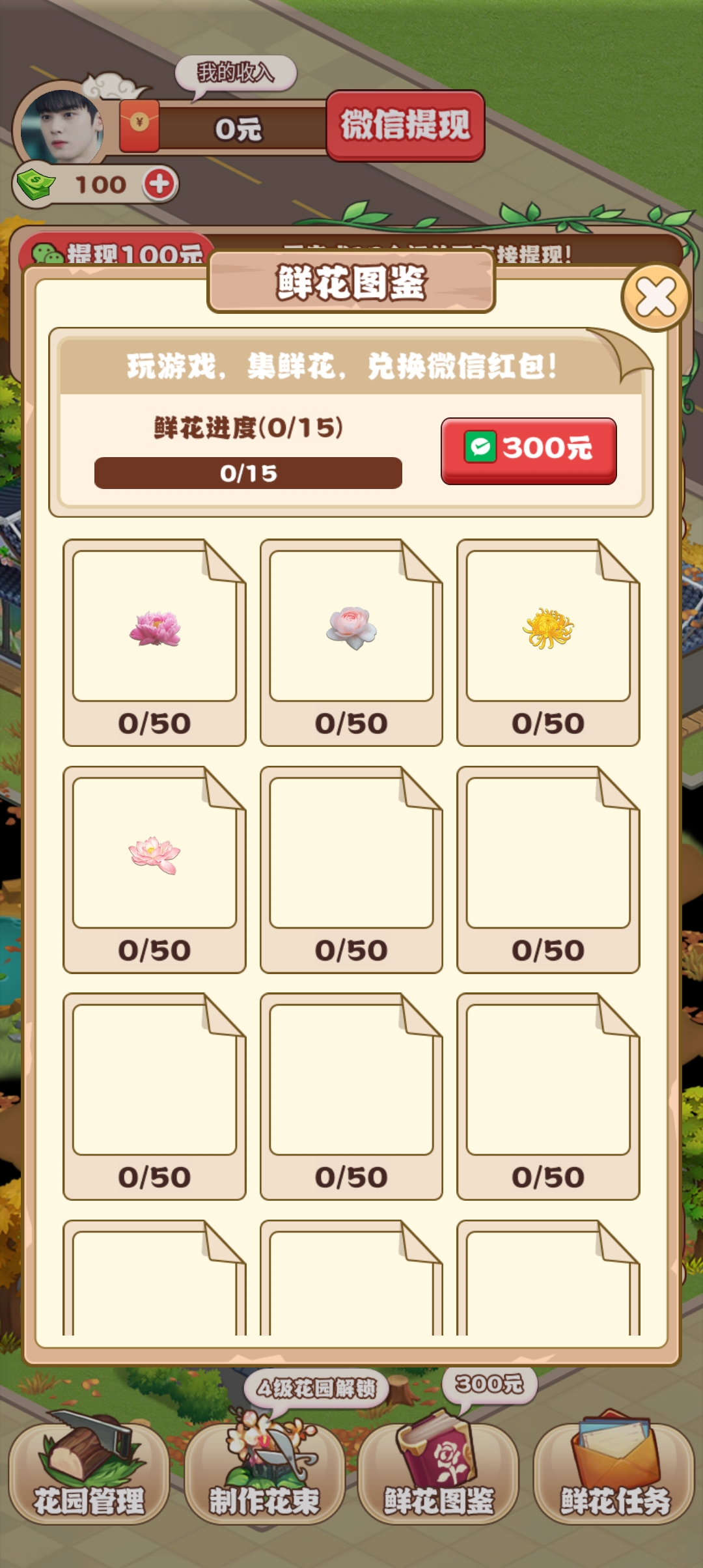Close the 鲜花图鉴 popup
The width and height of the screenshot is (703, 1568).
(x=655, y=298)
